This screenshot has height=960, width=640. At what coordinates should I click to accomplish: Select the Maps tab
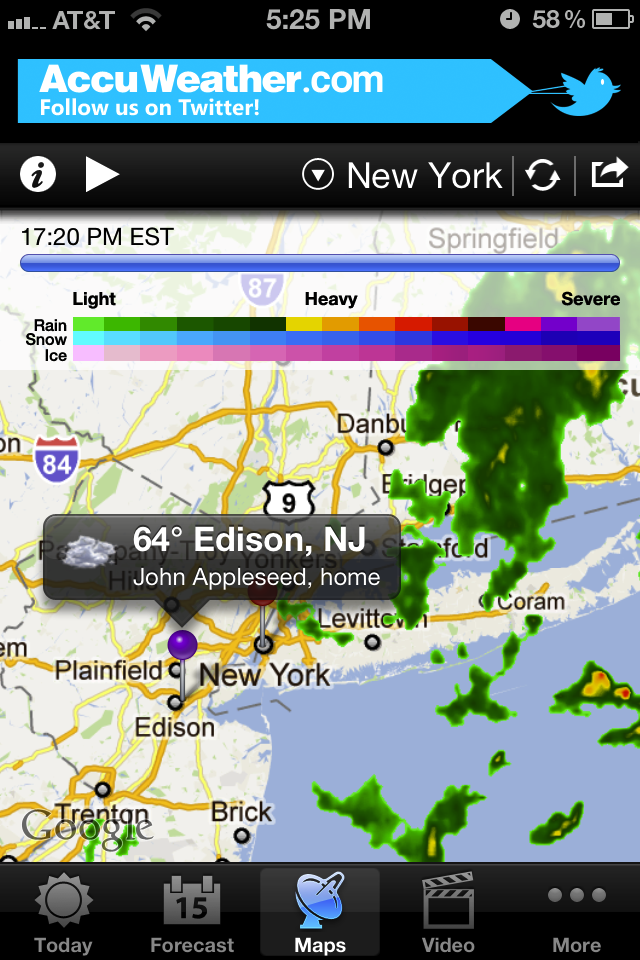(x=320, y=913)
